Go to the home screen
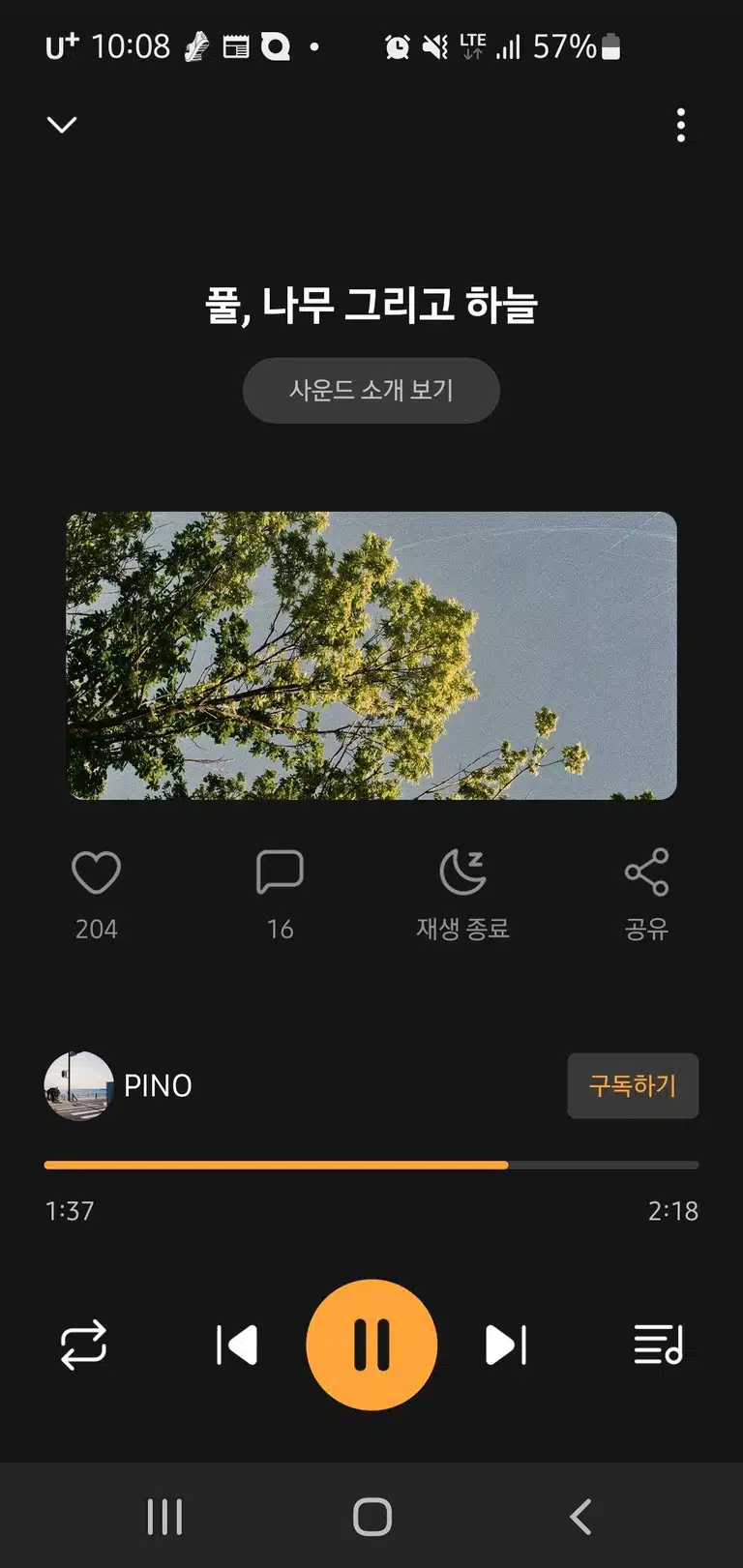This screenshot has height=1568, width=743. 372,1517
